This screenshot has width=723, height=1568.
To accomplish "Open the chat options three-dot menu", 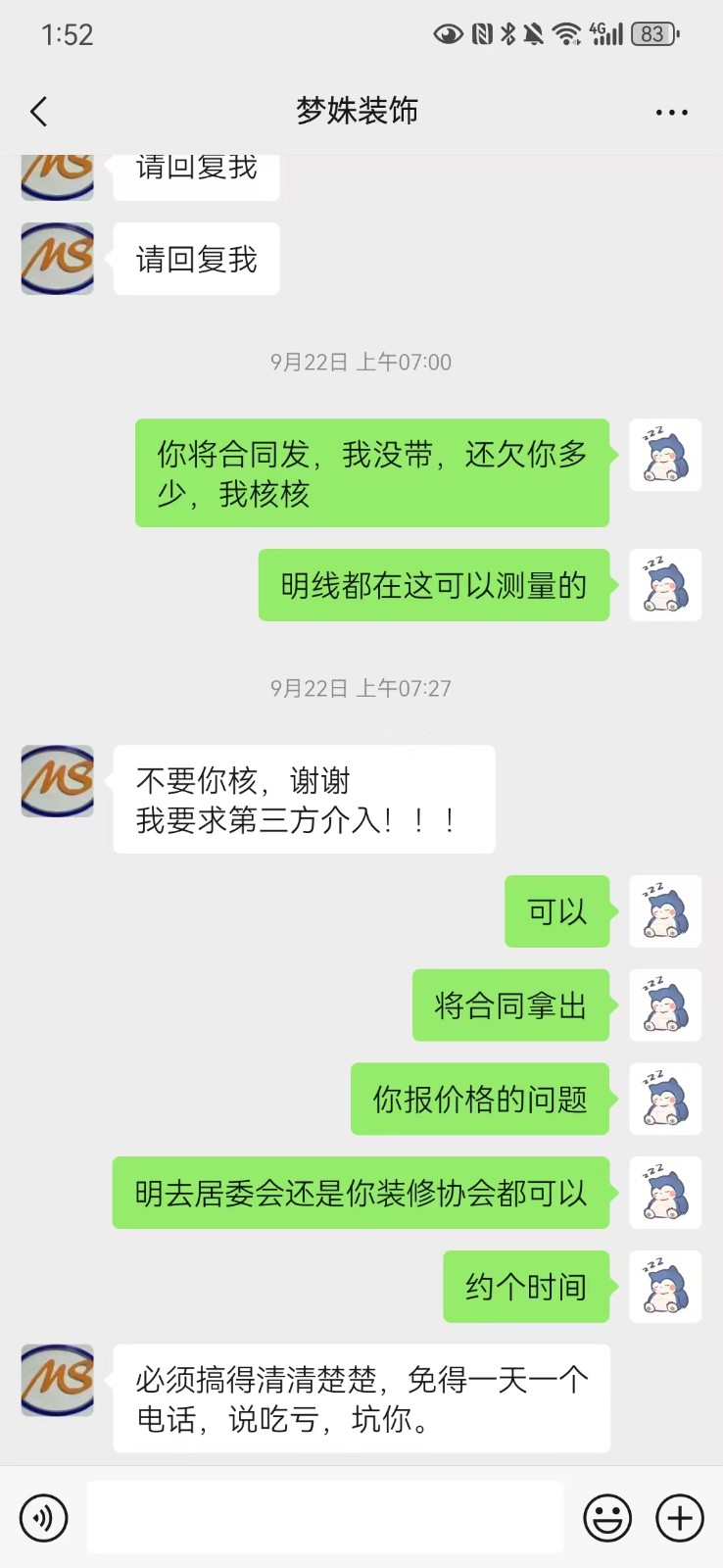I will pyautogui.click(x=671, y=113).
